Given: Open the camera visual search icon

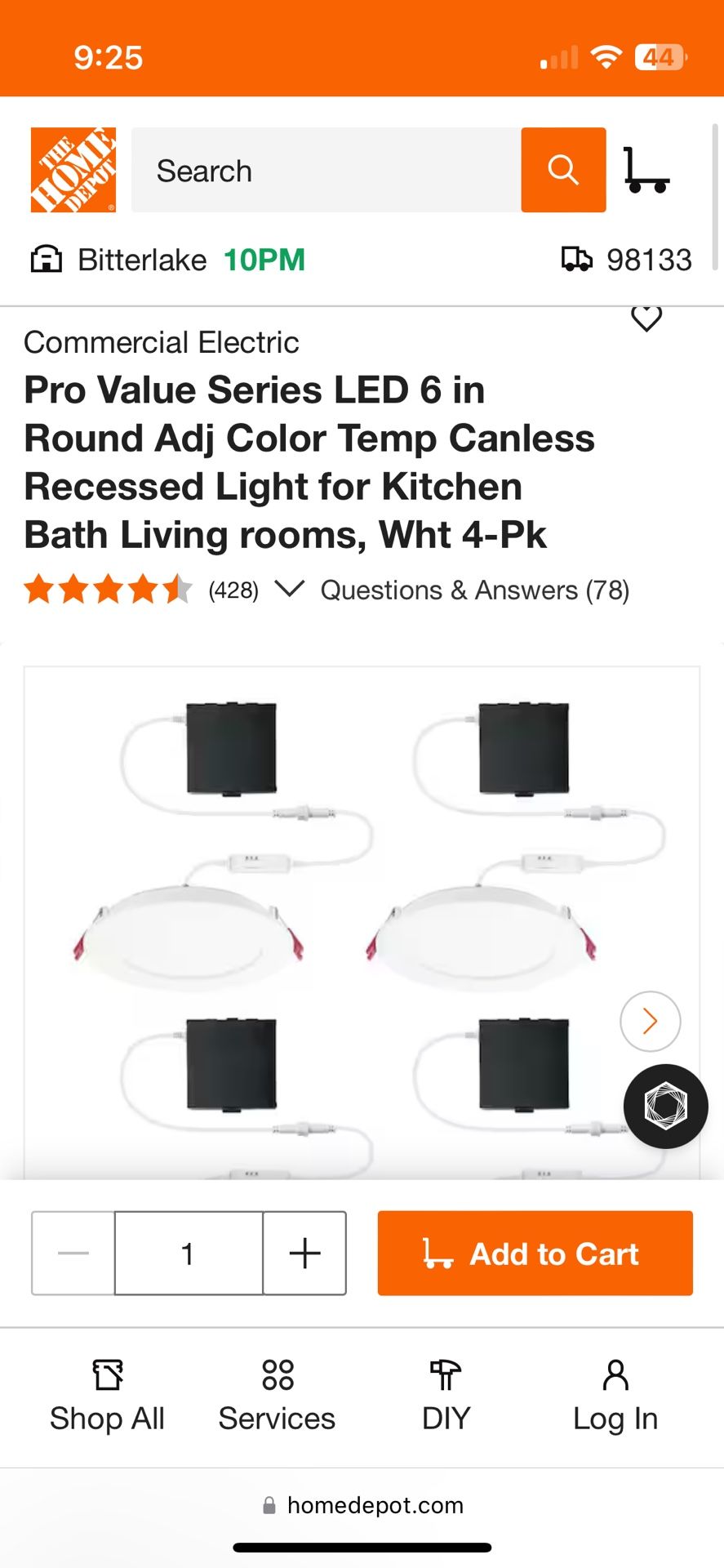Looking at the screenshot, I should [x=664, y=1107].
